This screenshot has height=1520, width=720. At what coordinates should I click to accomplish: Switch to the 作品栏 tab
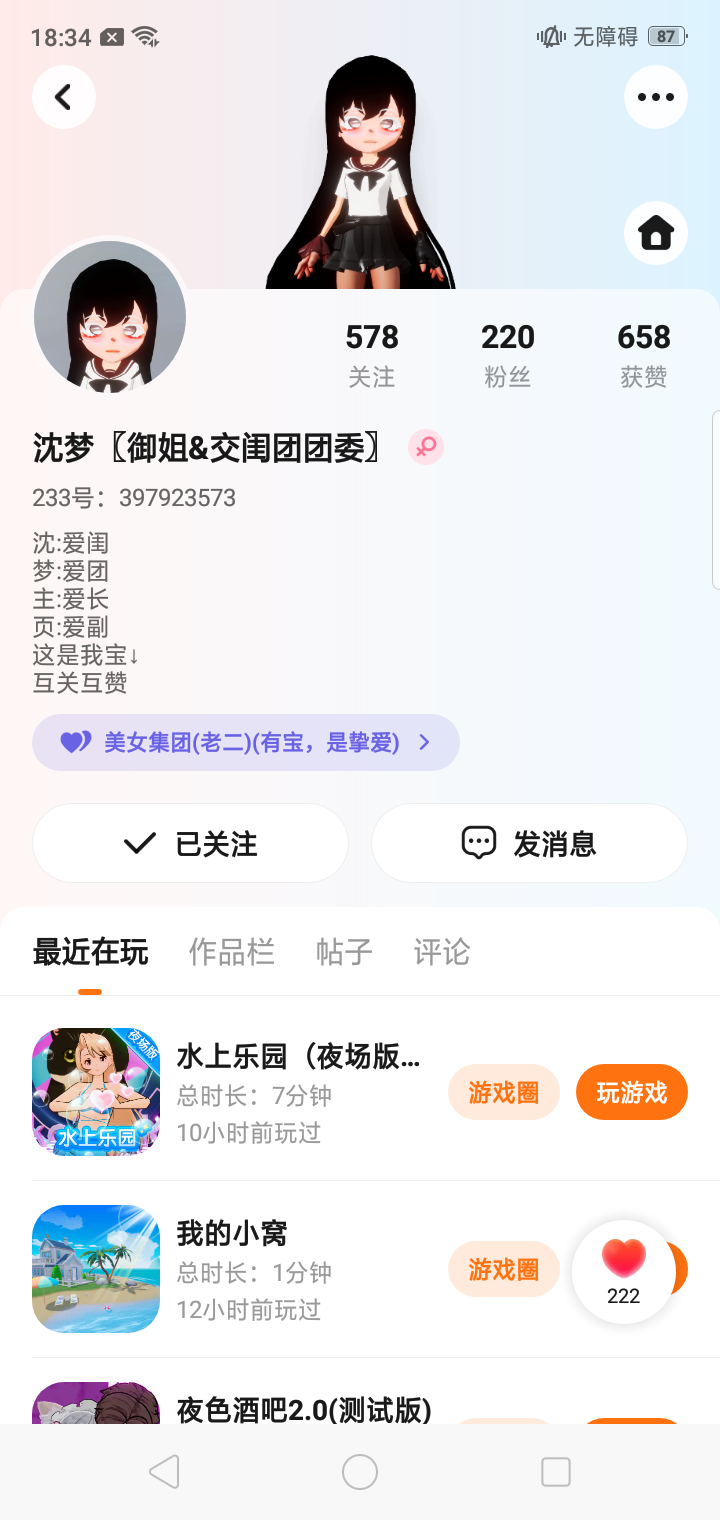(x=231, y=952)
